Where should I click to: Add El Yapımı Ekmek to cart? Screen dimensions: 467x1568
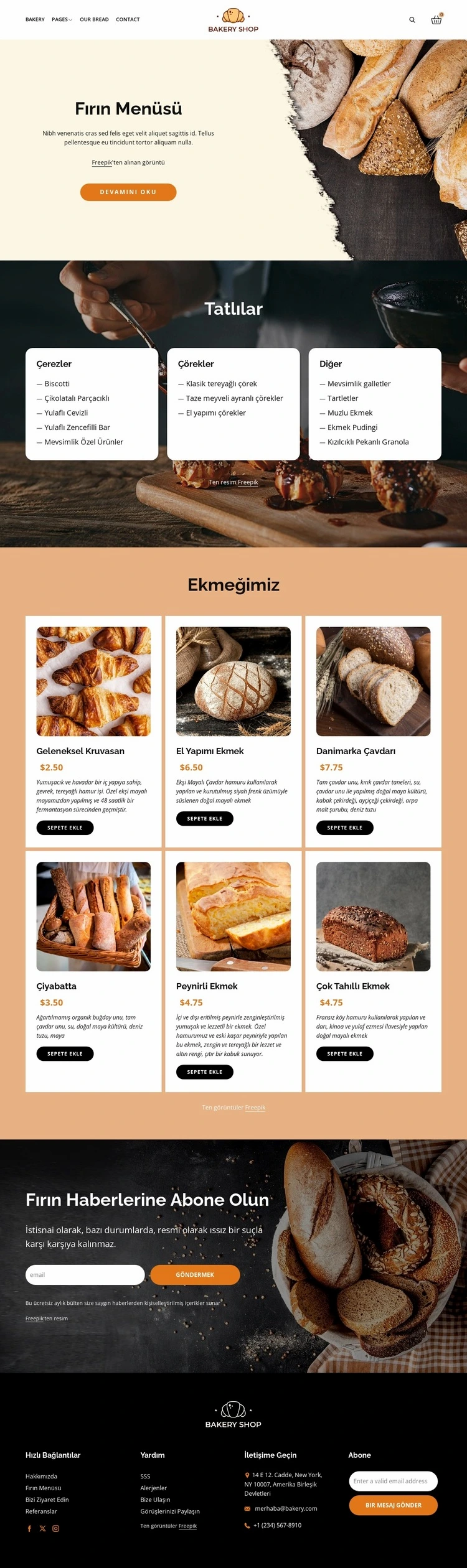[205, 819]
